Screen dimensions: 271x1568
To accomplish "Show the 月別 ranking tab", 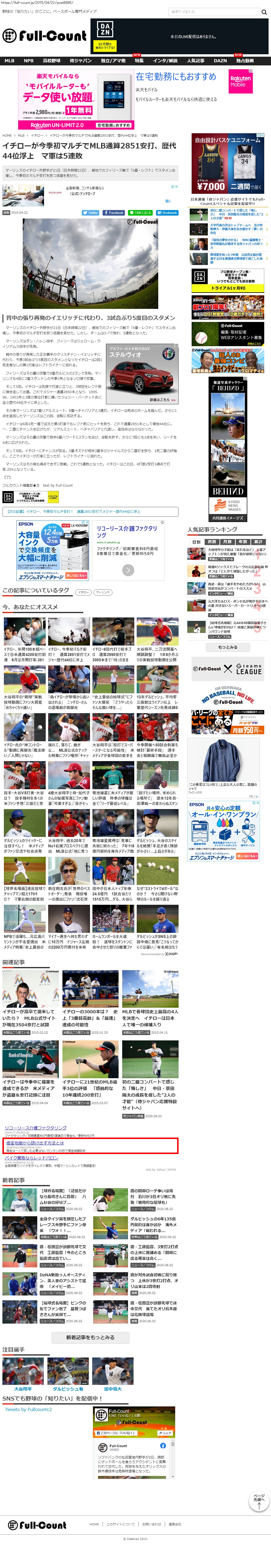I will tap(227, 542).
